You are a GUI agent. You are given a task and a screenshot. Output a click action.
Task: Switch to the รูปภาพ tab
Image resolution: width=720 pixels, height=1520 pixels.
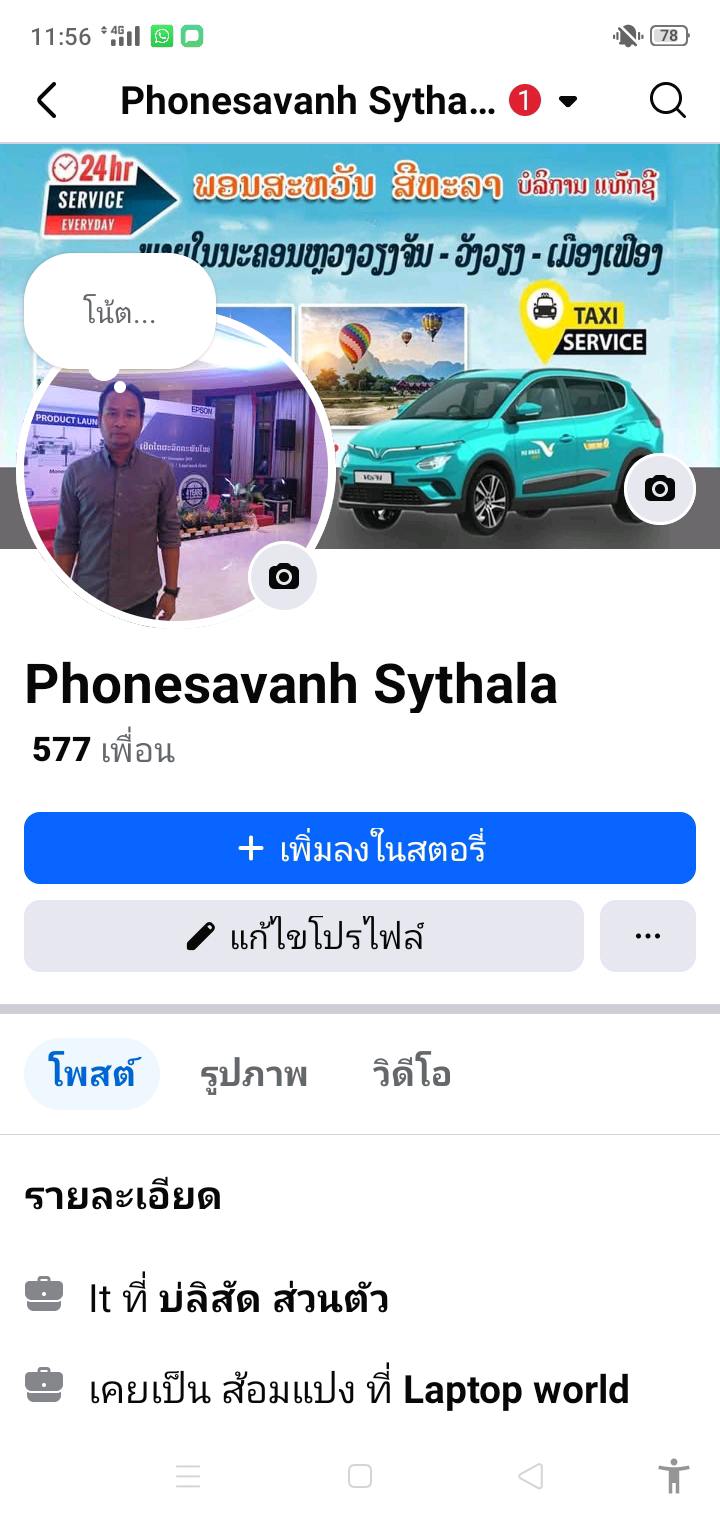point(254,1074)
